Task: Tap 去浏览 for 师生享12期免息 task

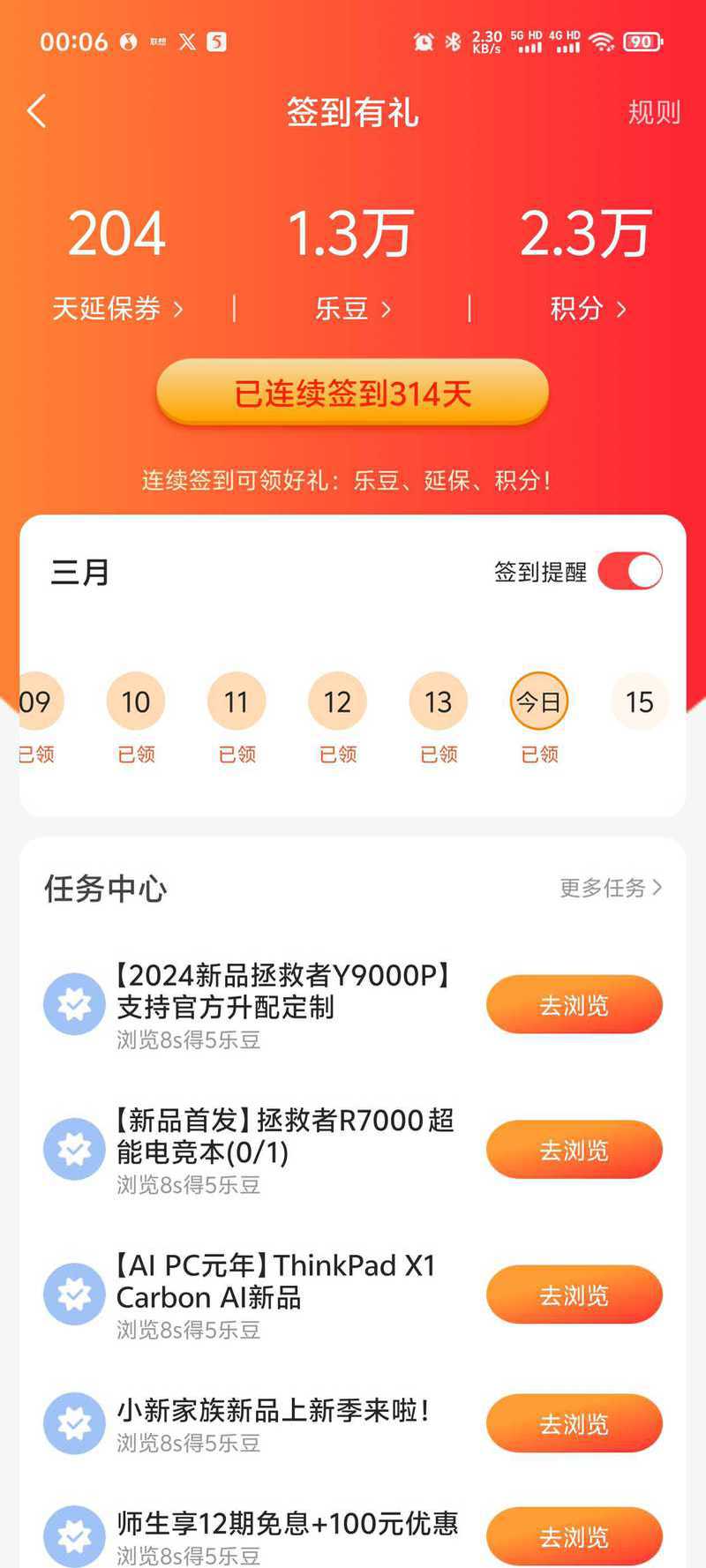Action: 574,1536
